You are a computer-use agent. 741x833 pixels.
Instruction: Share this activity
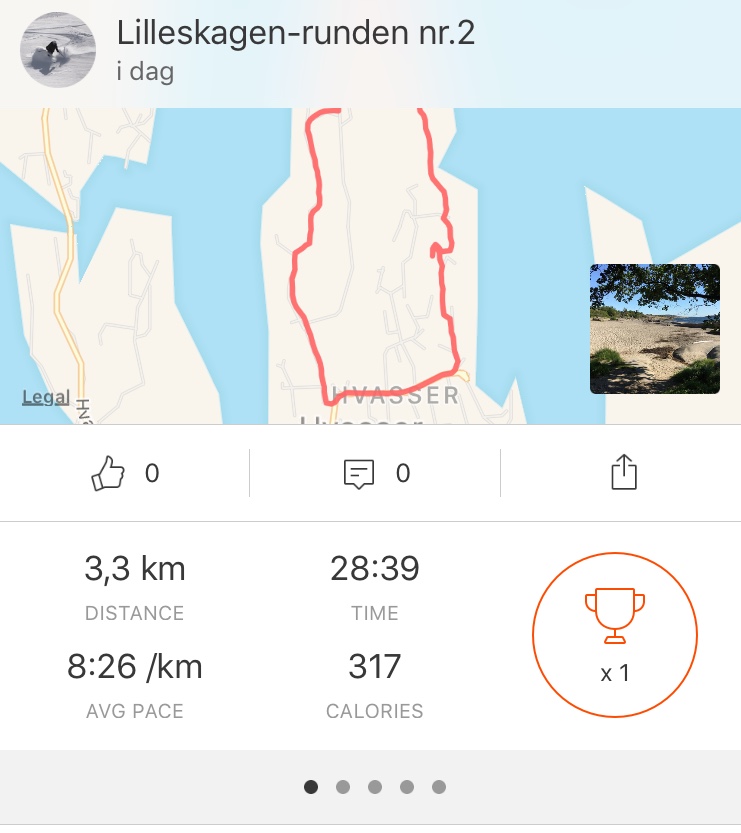tap(623, 472)
